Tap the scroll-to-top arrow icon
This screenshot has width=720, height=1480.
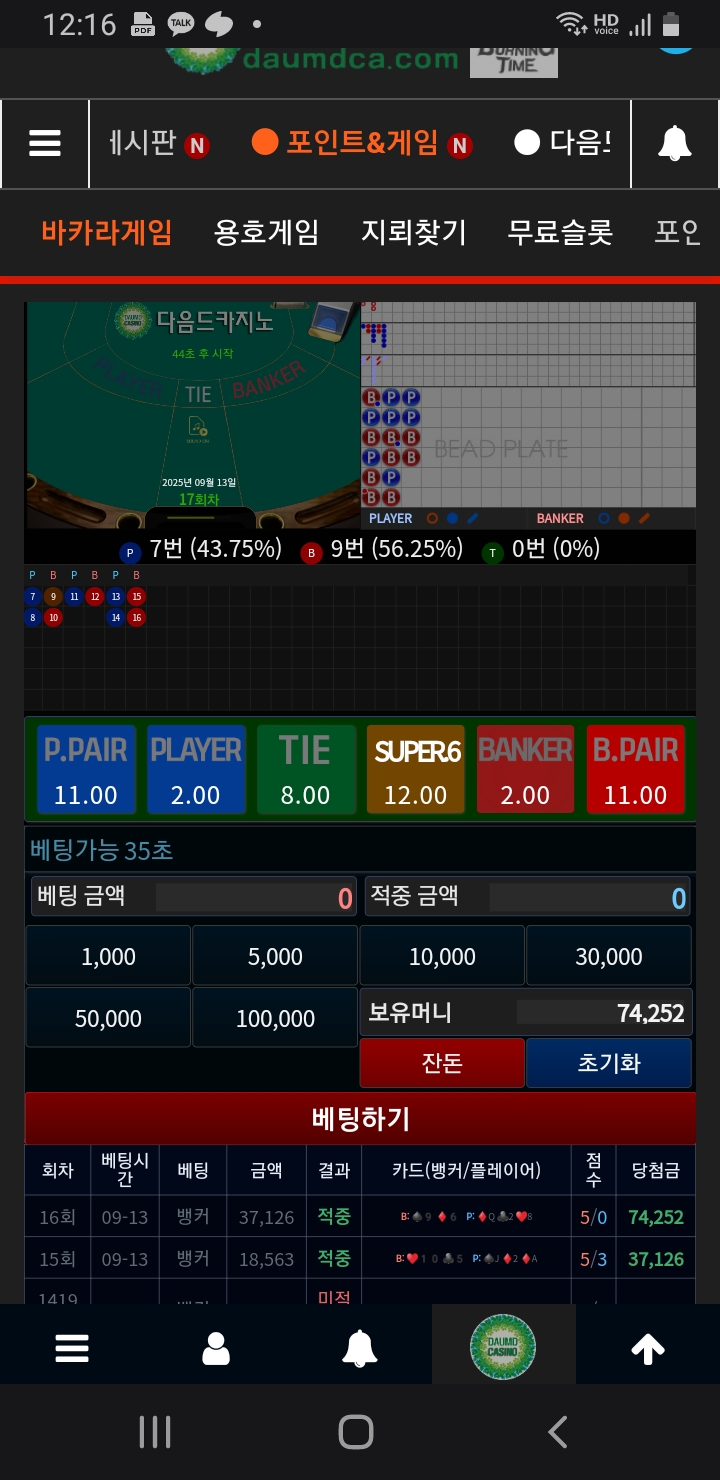648,1349
